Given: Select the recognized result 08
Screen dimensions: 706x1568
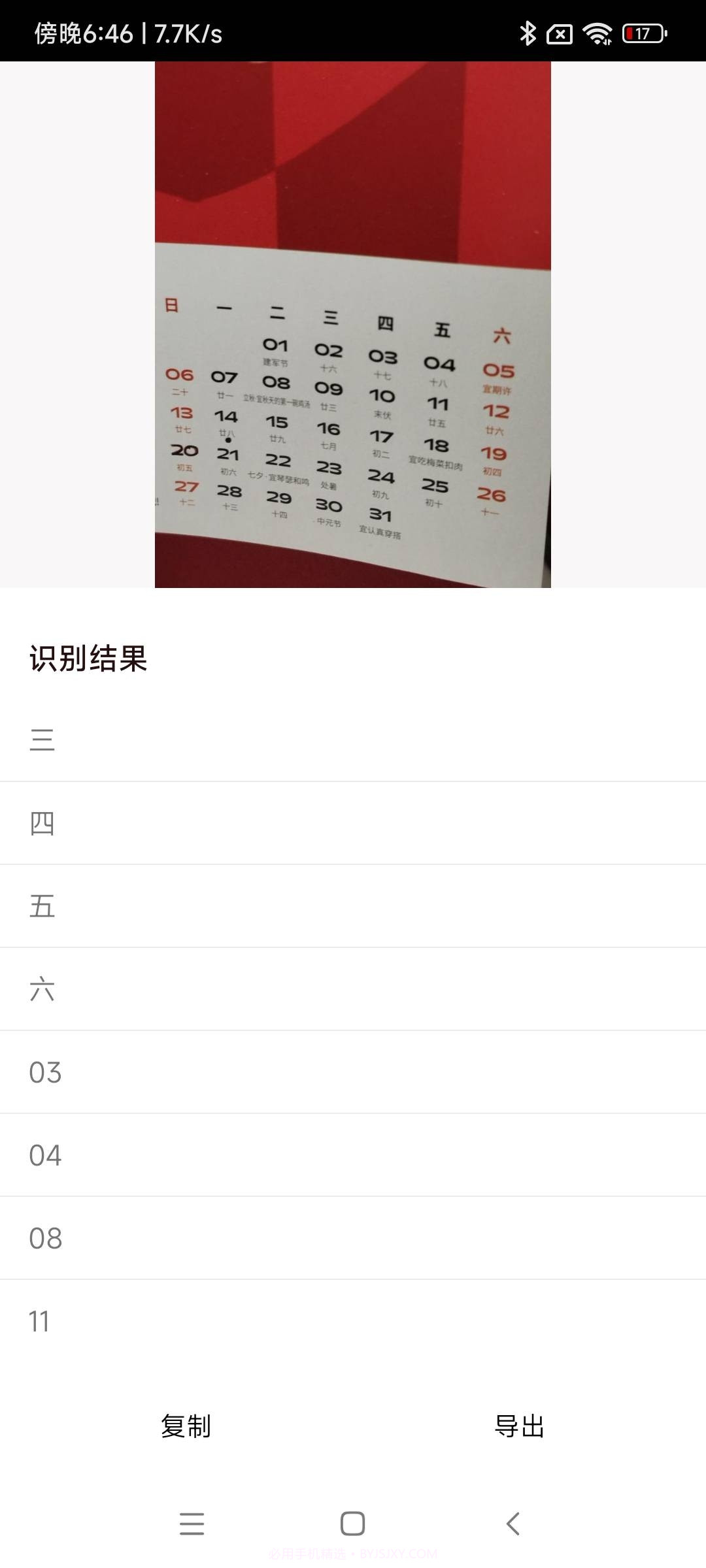Looking at the screenshot, I should tap(44, 1237).
